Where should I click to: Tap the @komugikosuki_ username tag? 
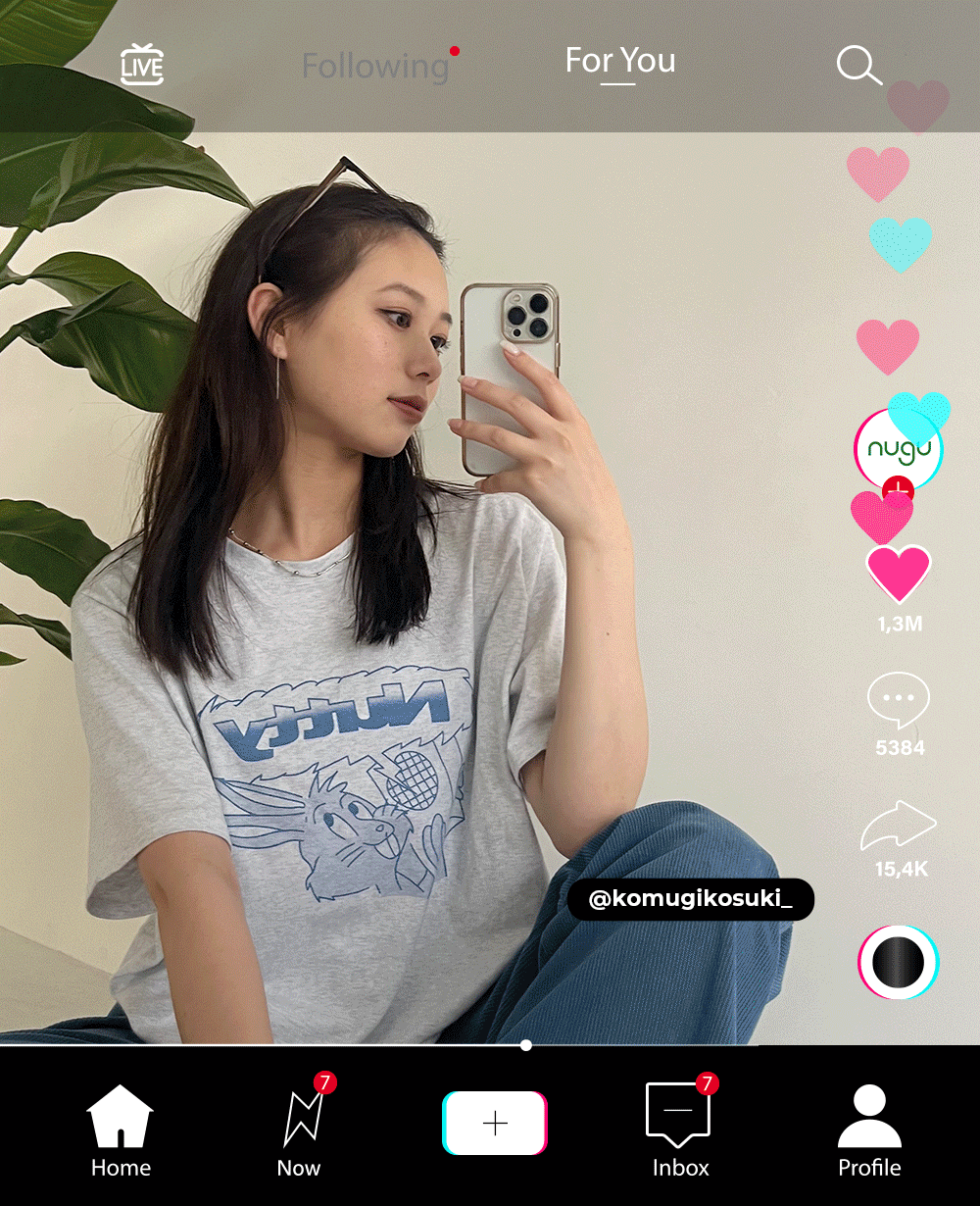point(691,899)
